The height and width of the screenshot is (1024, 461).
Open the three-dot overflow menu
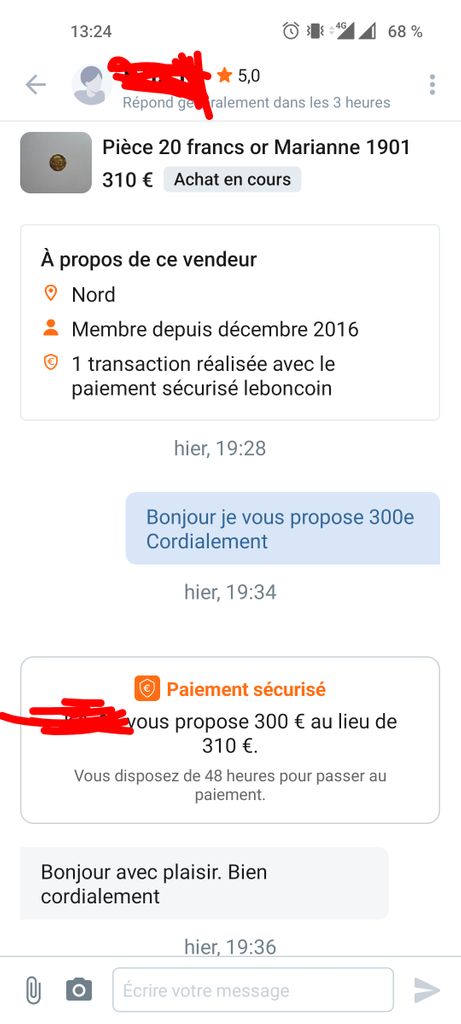[x=432, y=84]
